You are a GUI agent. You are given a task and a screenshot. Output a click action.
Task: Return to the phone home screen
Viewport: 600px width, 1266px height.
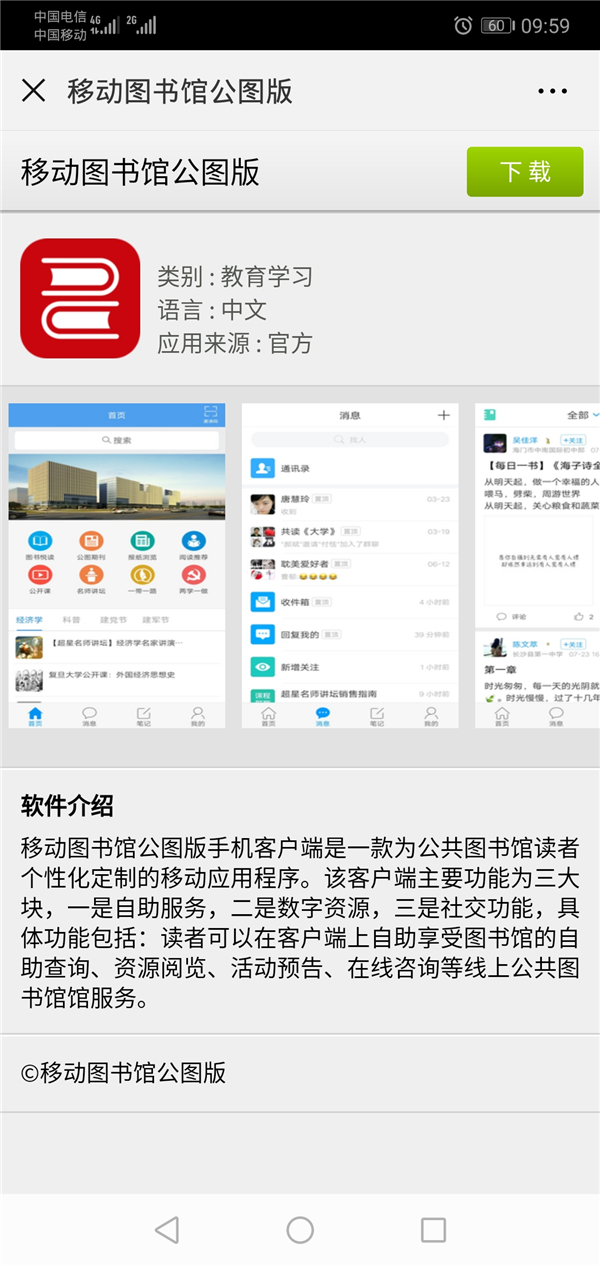click(300, 1229)
